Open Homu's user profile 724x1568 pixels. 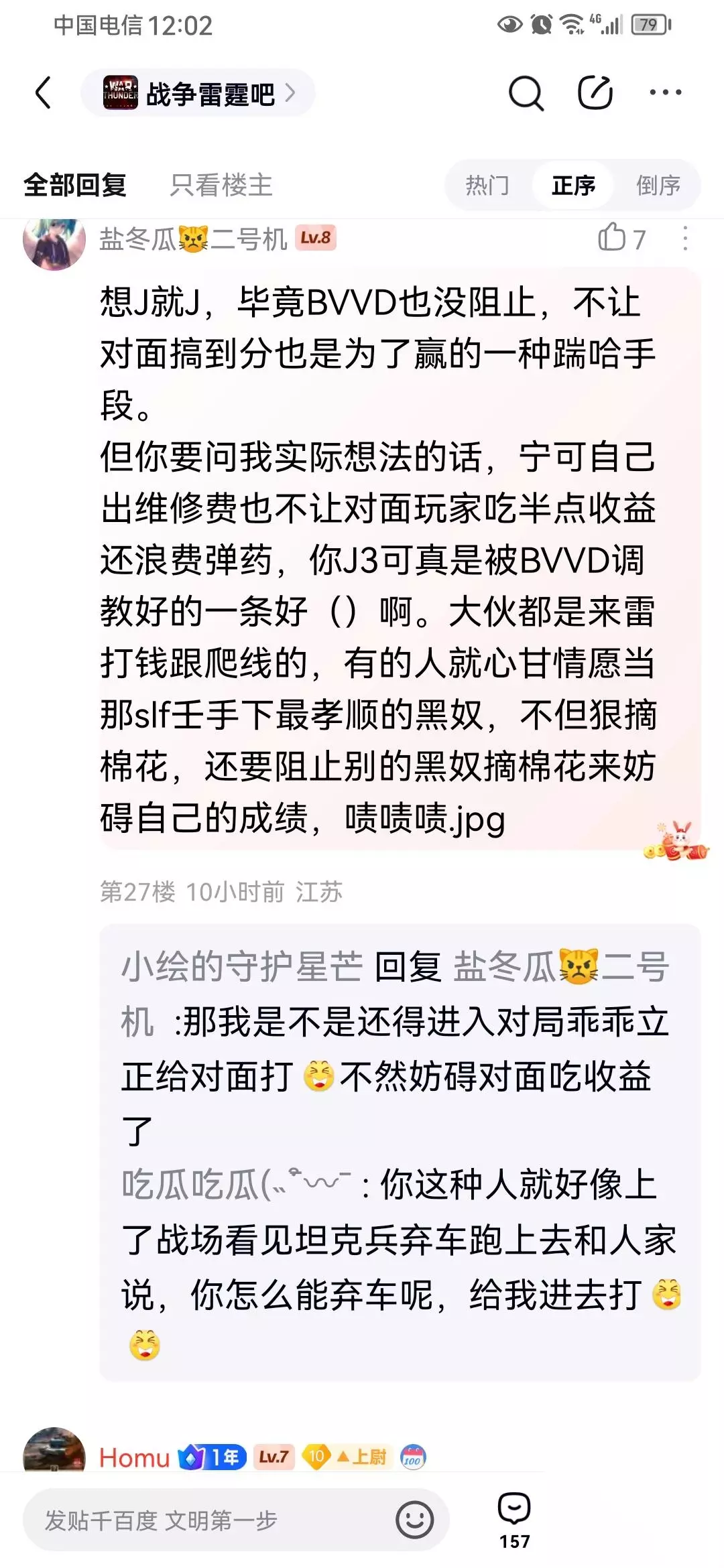[134, 1457]
